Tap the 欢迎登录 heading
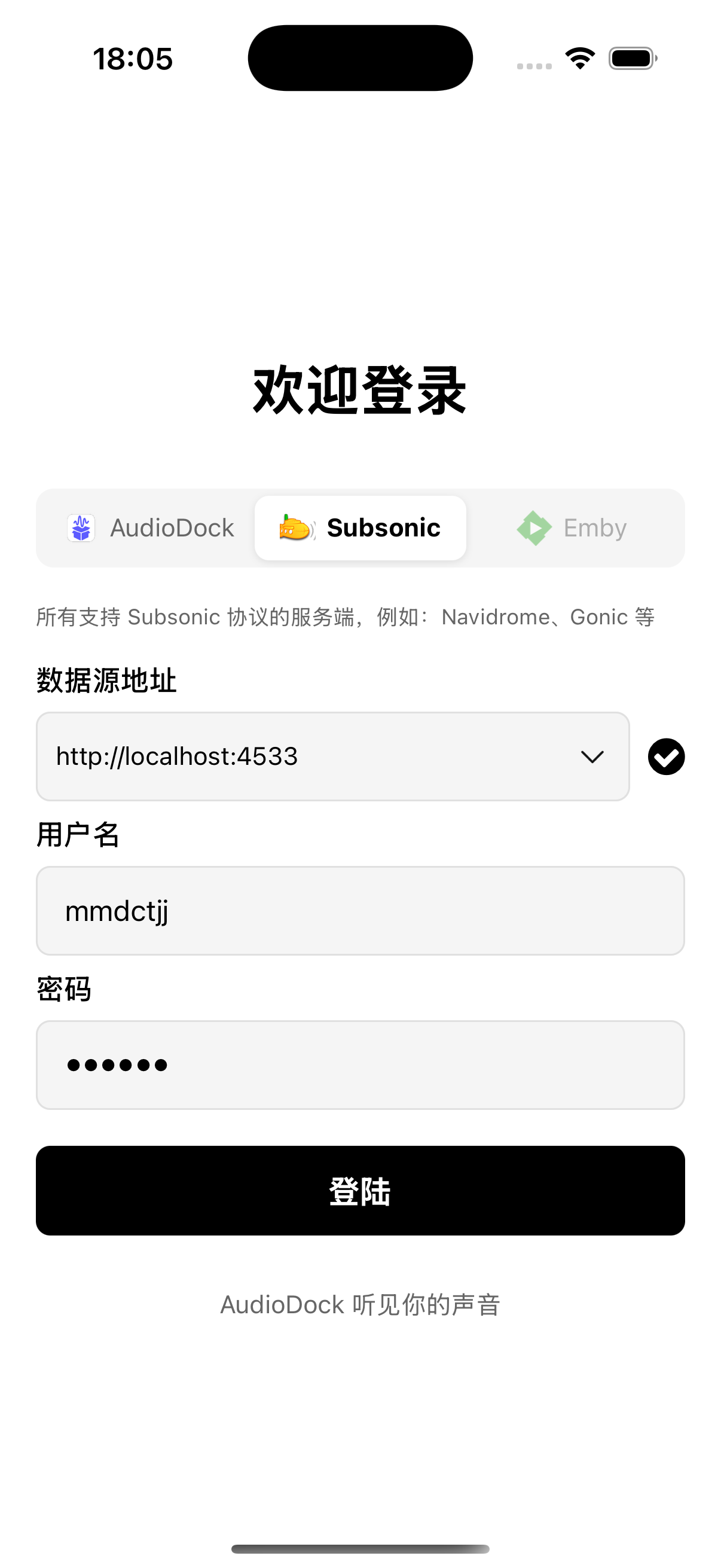 [x=360, y=389]
